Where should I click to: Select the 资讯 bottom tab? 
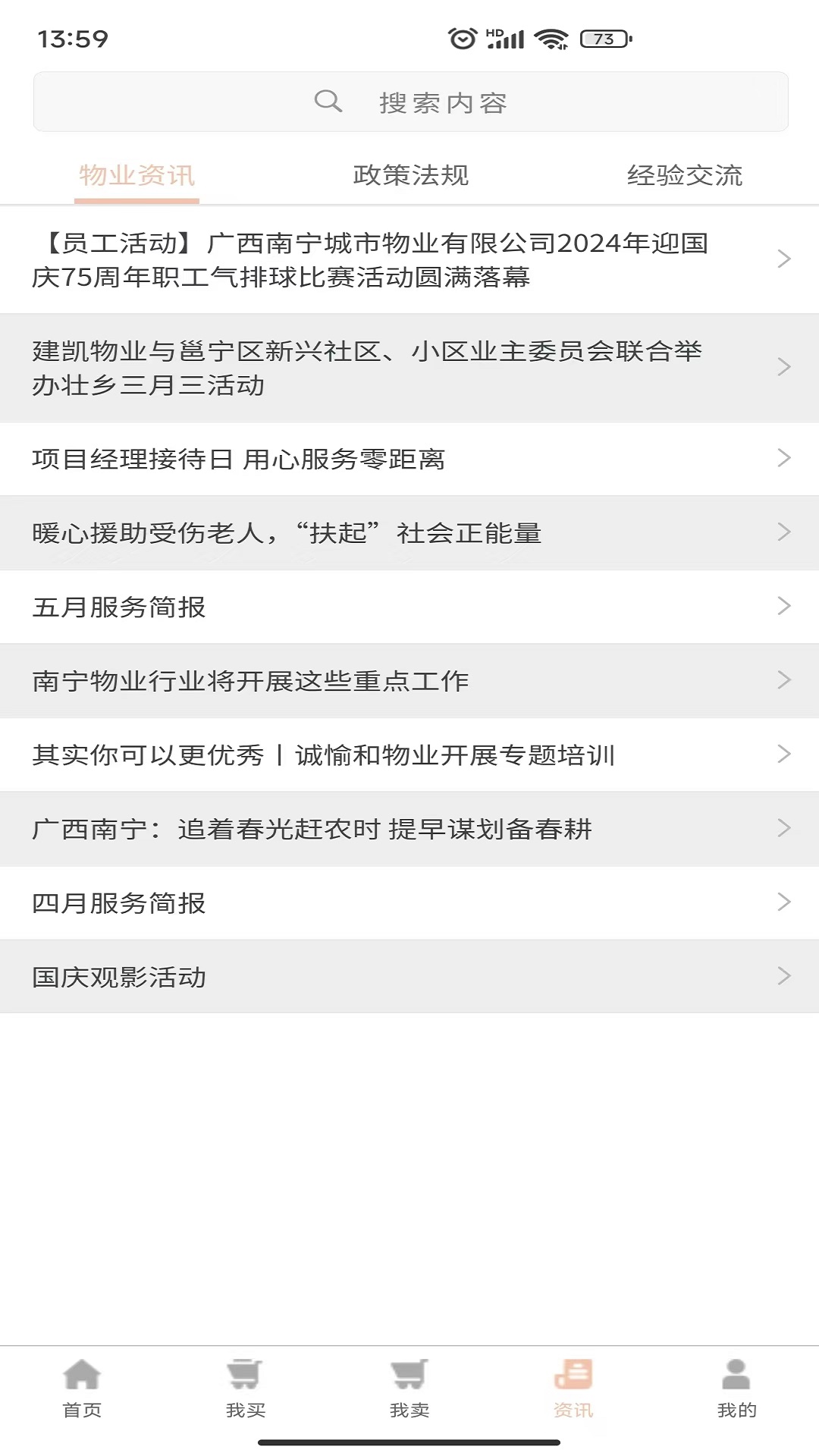click(x=573, y=1388)
